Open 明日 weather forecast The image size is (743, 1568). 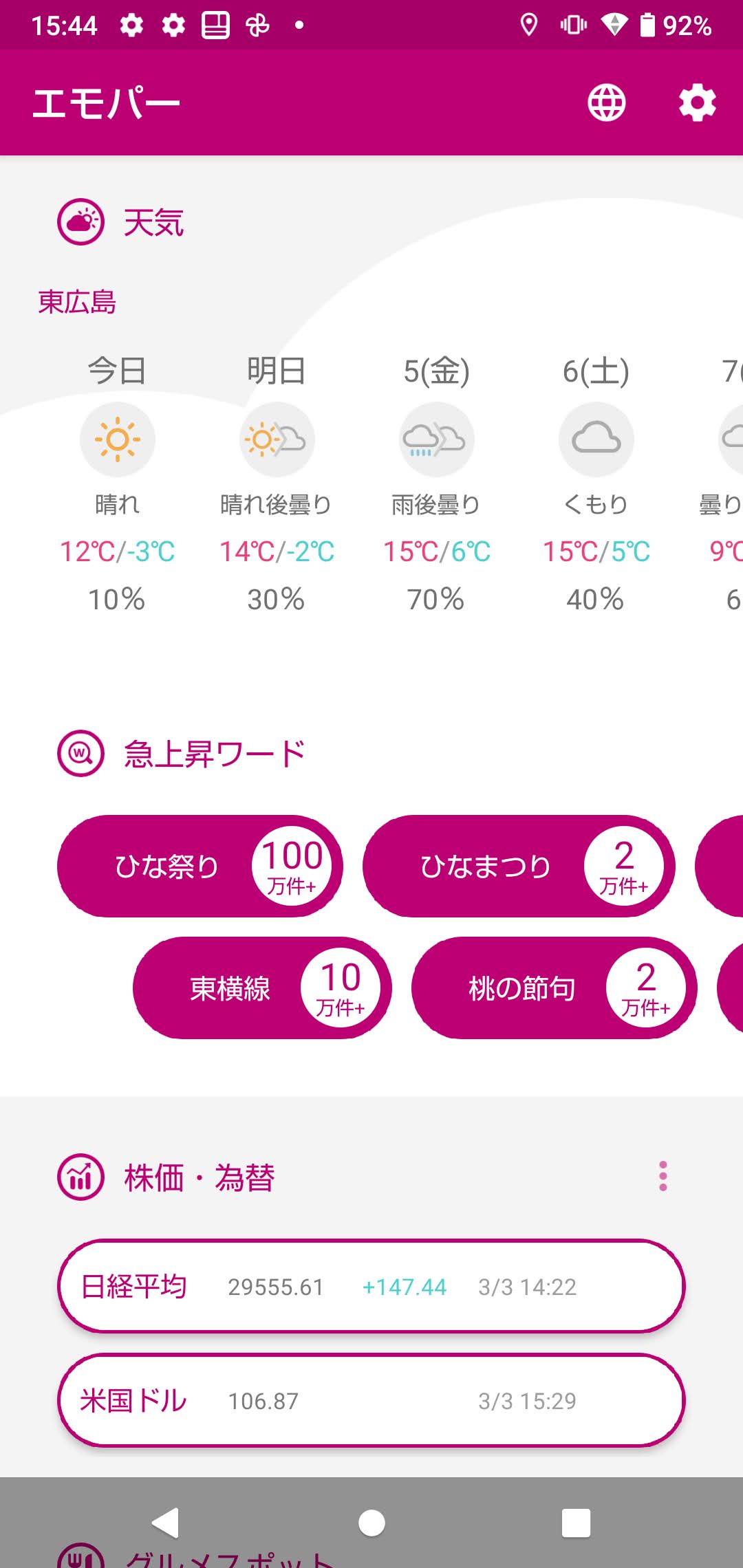[x=277, y=485]
